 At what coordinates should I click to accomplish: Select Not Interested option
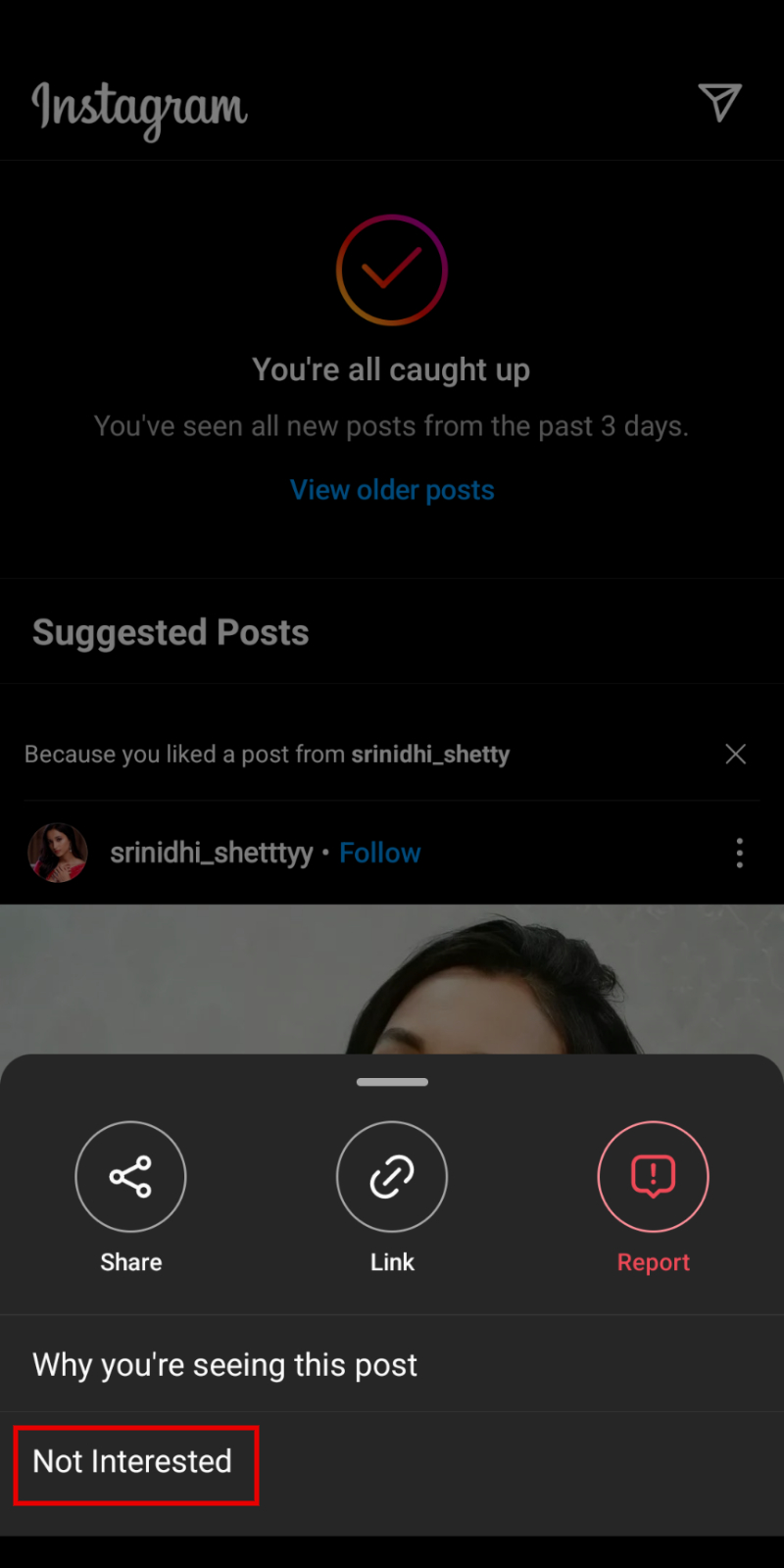392,1461
